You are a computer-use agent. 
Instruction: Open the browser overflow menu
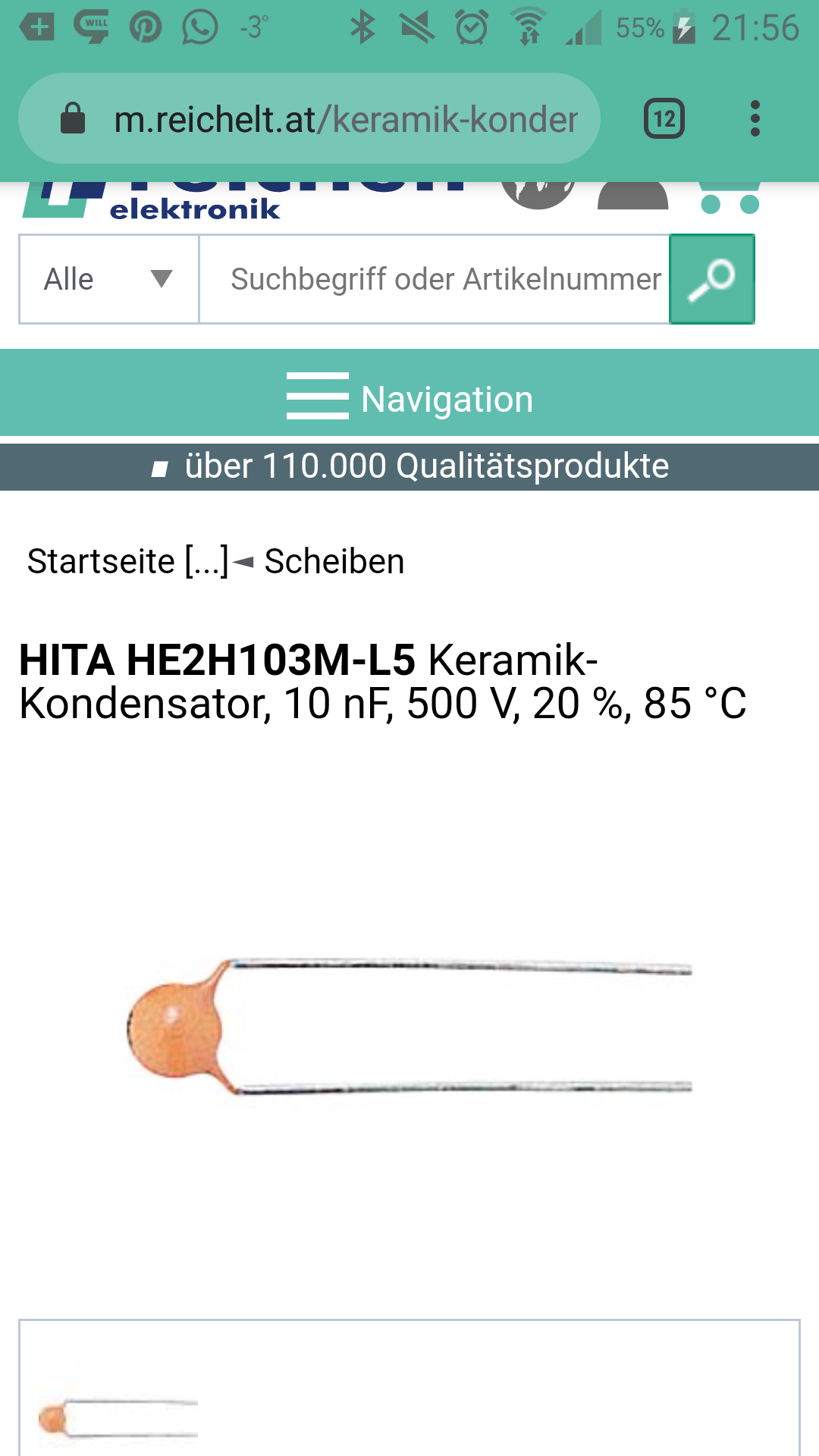pyautogui.click(x=755, y=119)
